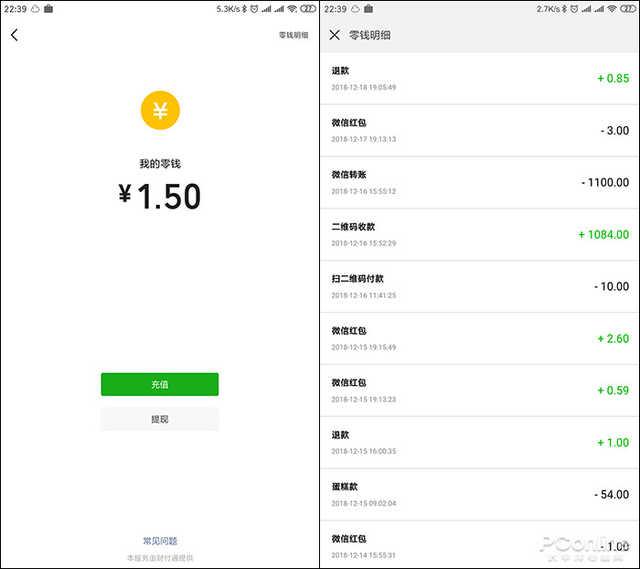Image resolution: width=640 pixels, height=569 pixels.
Task: Open the 常见问题 FAQ link
Action: 159,541
